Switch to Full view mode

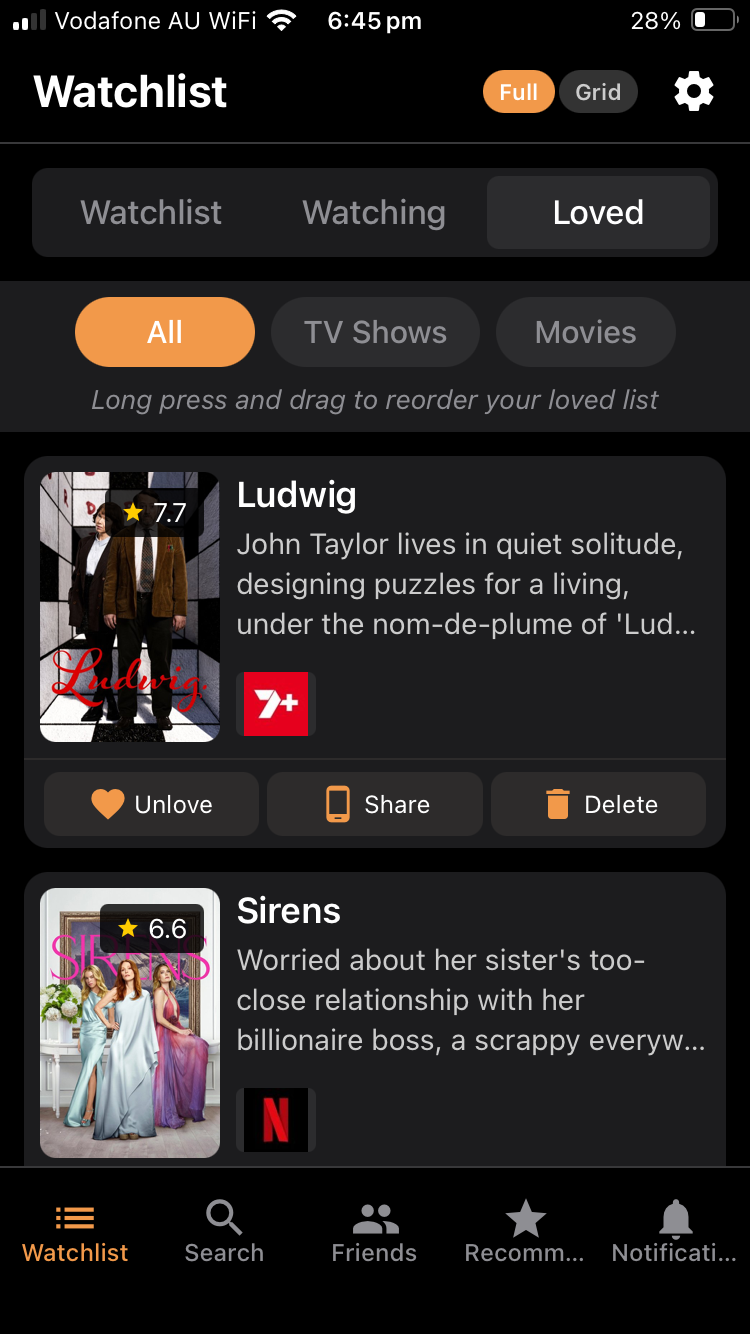click(x=518, y=92)
